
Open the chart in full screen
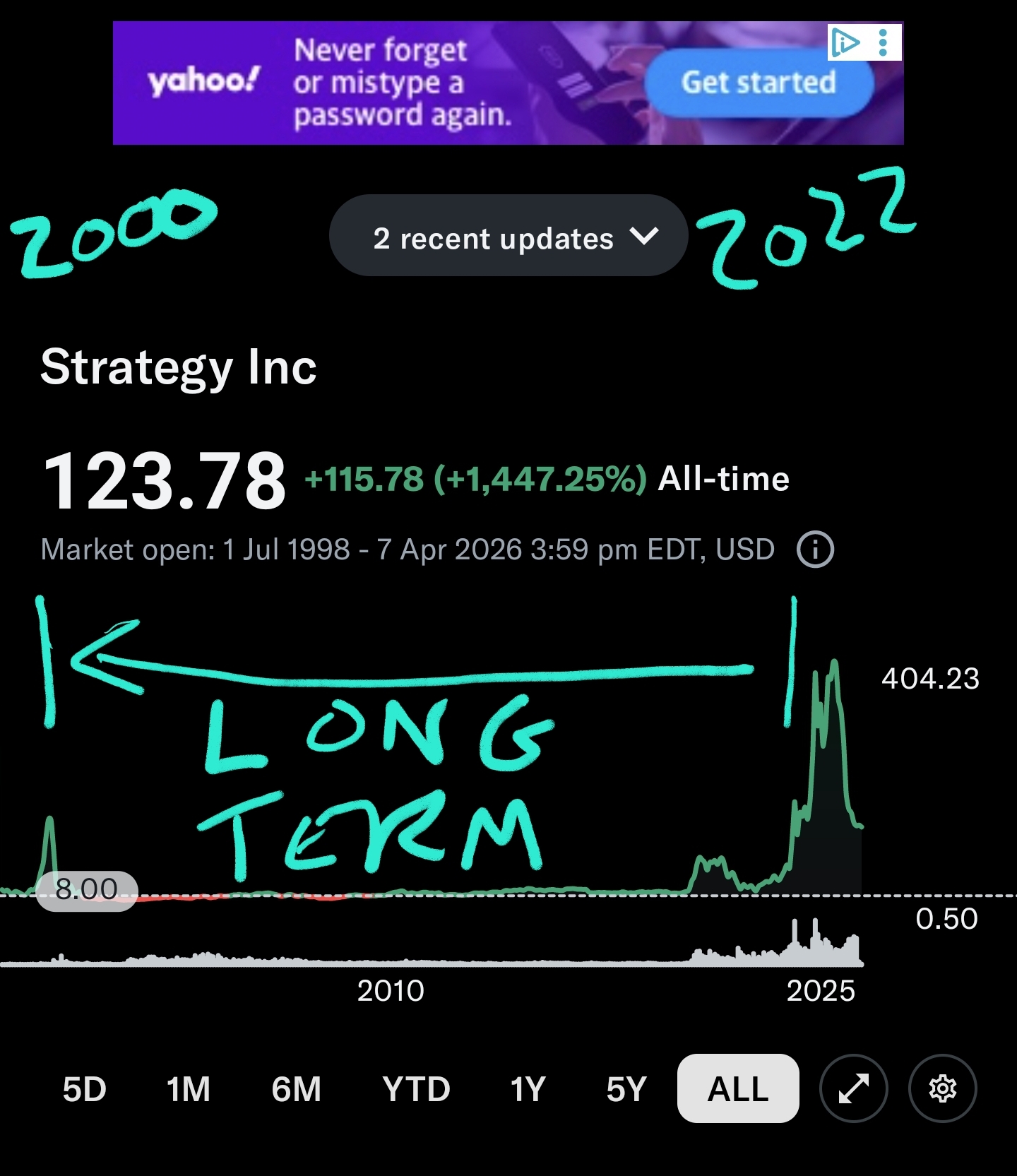[x=853, y=1088]
